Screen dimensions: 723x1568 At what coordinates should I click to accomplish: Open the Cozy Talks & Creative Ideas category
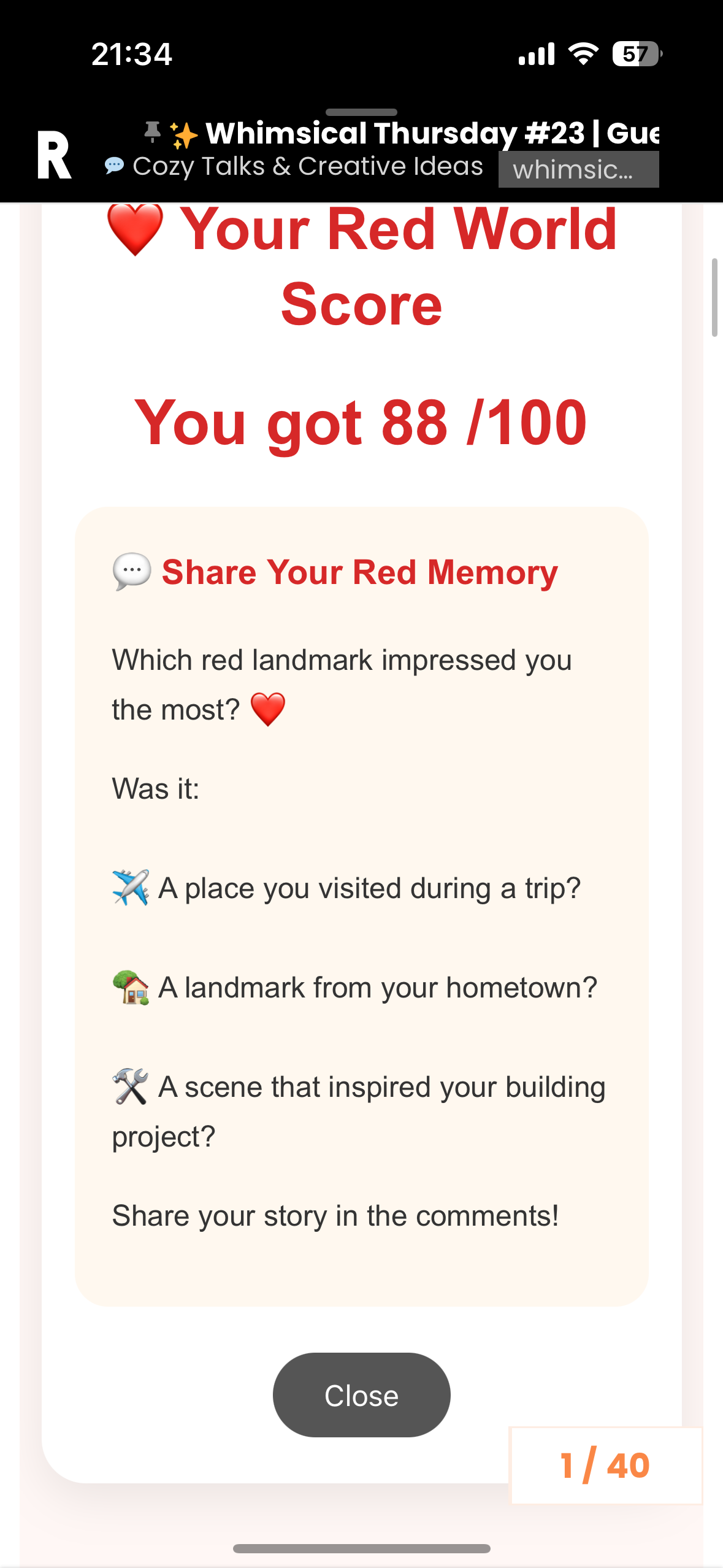click(x=294, y=166)
